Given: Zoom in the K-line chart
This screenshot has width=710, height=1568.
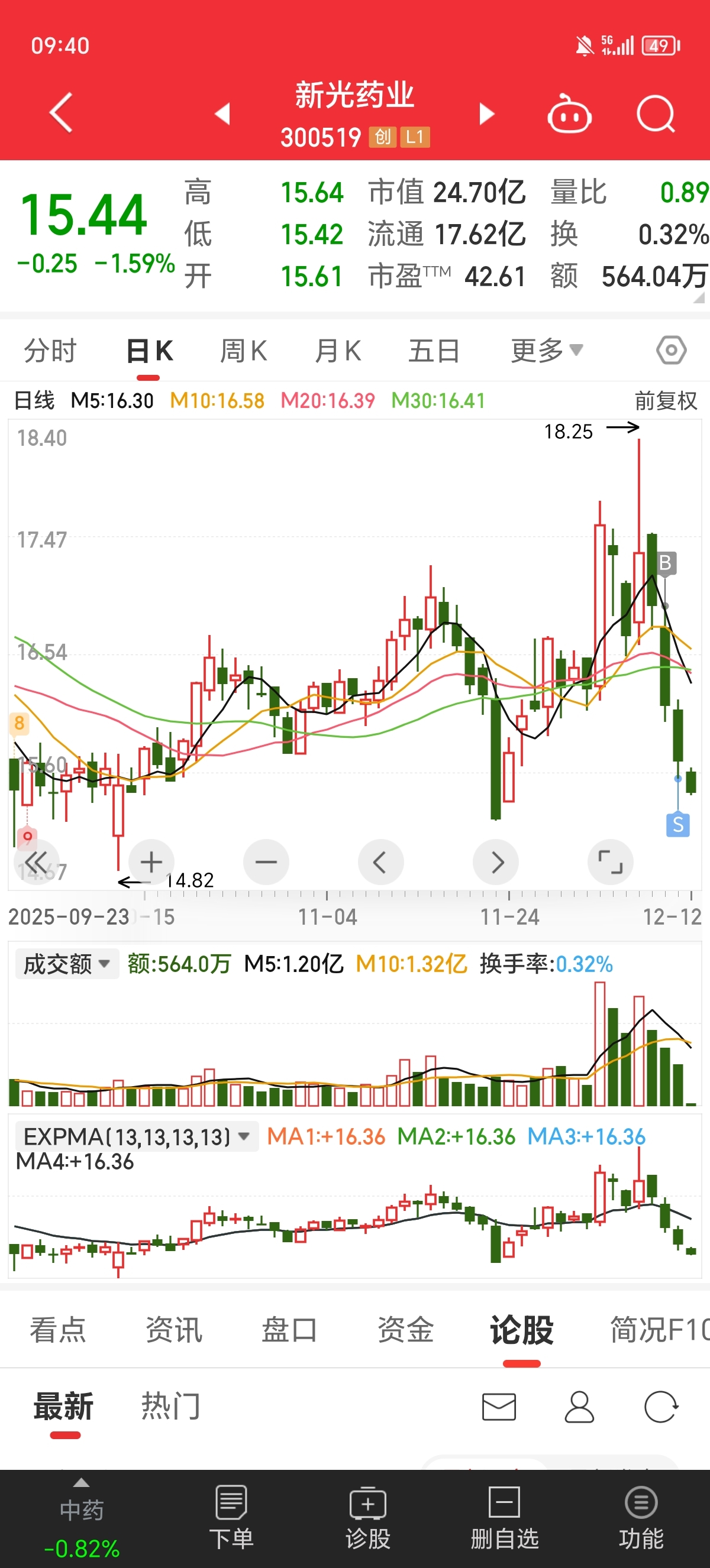Looking at the screenshot, I should click(151, 862).
